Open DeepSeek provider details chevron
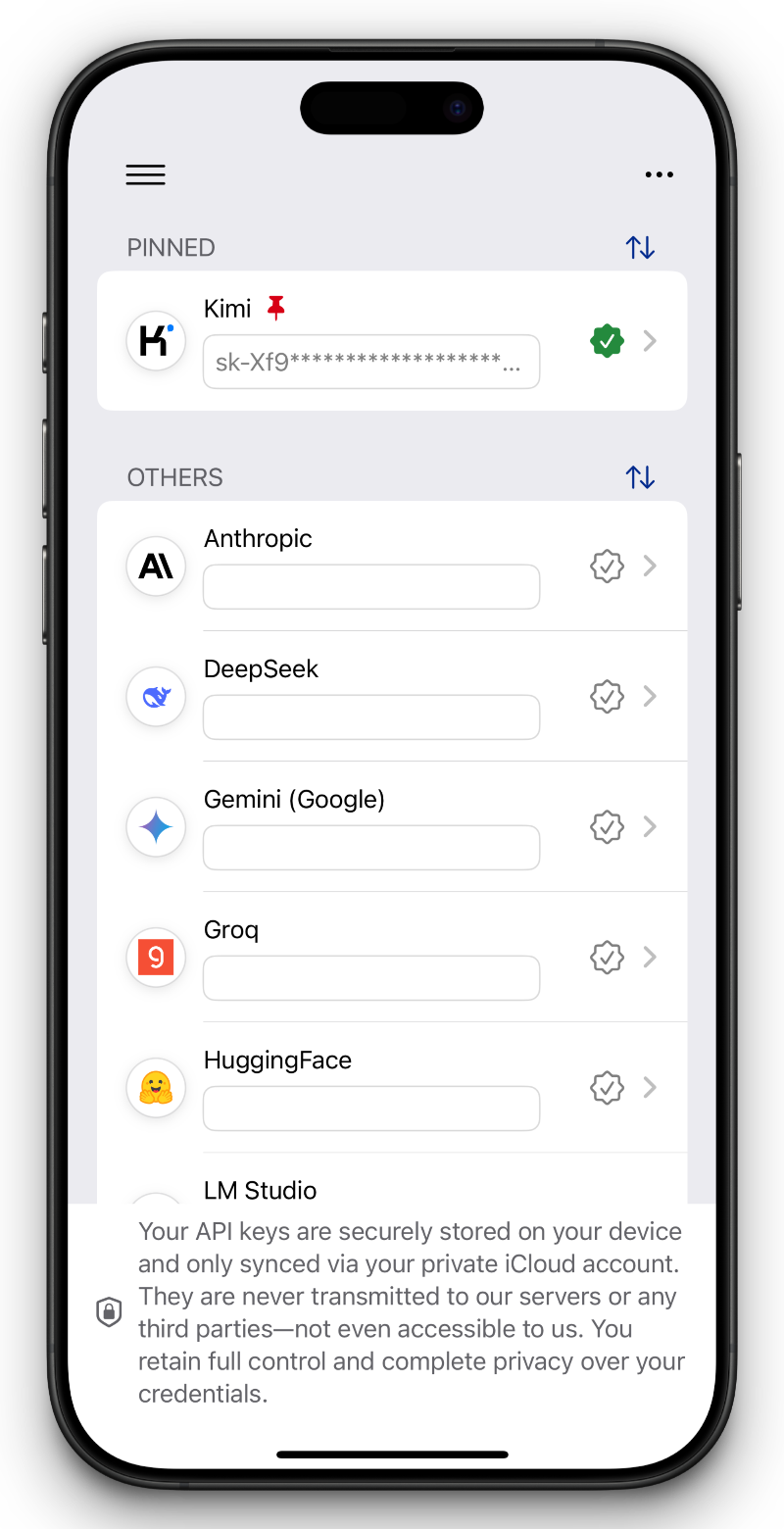The height and width of the screenshot is (1529, 784). (x=650, y=696)
